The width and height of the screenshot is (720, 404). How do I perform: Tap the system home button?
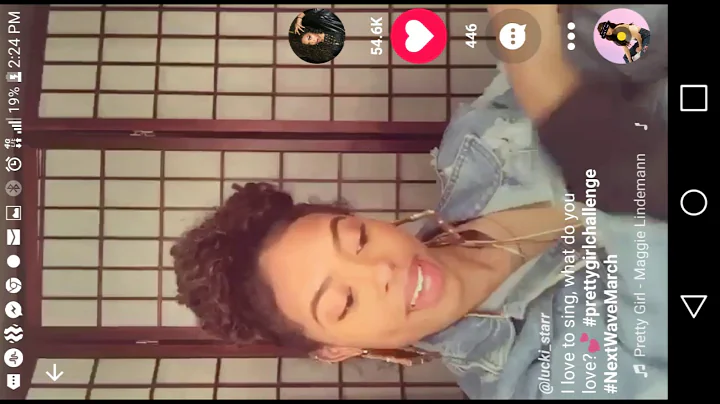pyautogui.click(x=693, y=202)
